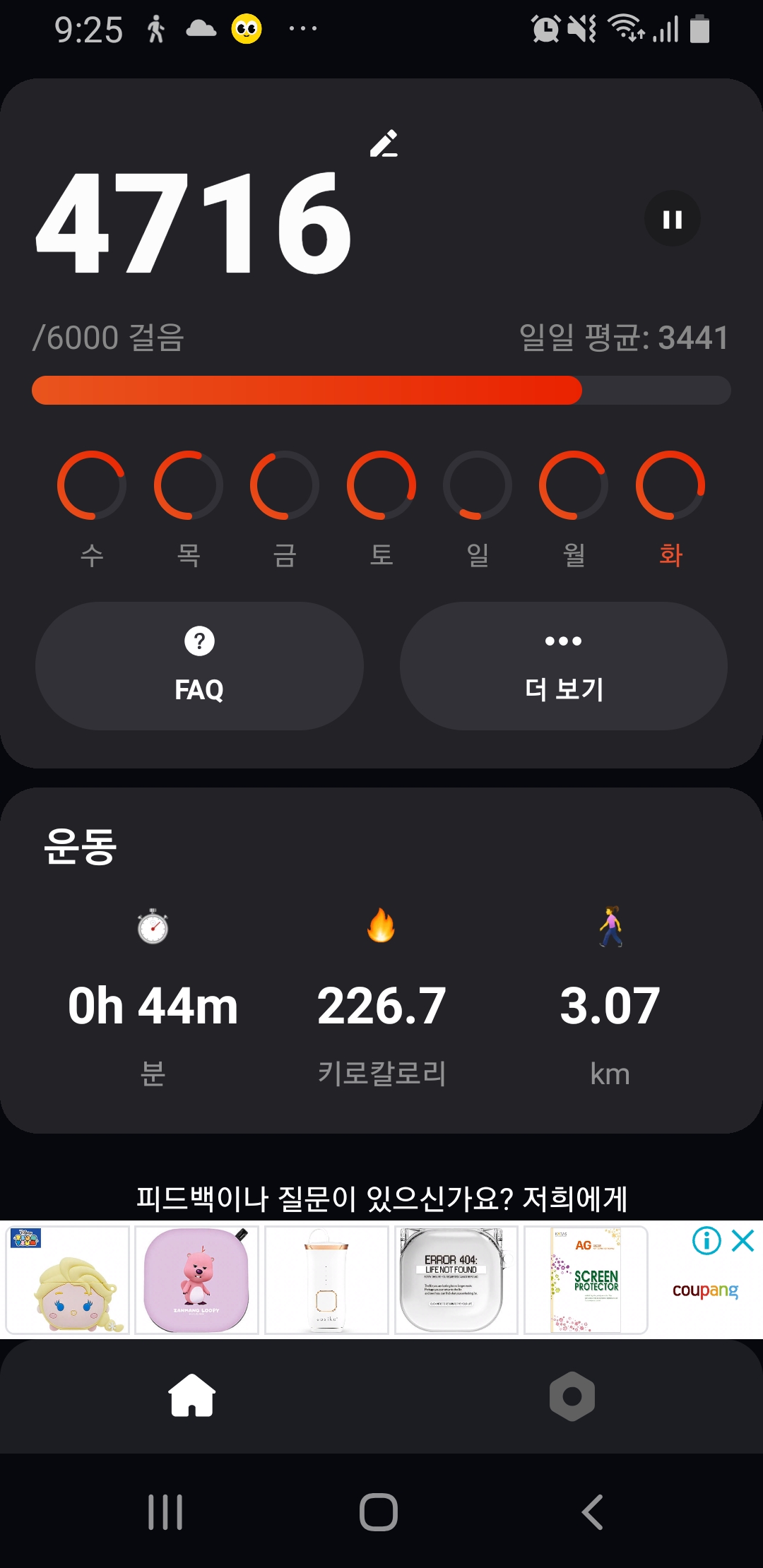
Task: Pause step counting
Action: 672,219
